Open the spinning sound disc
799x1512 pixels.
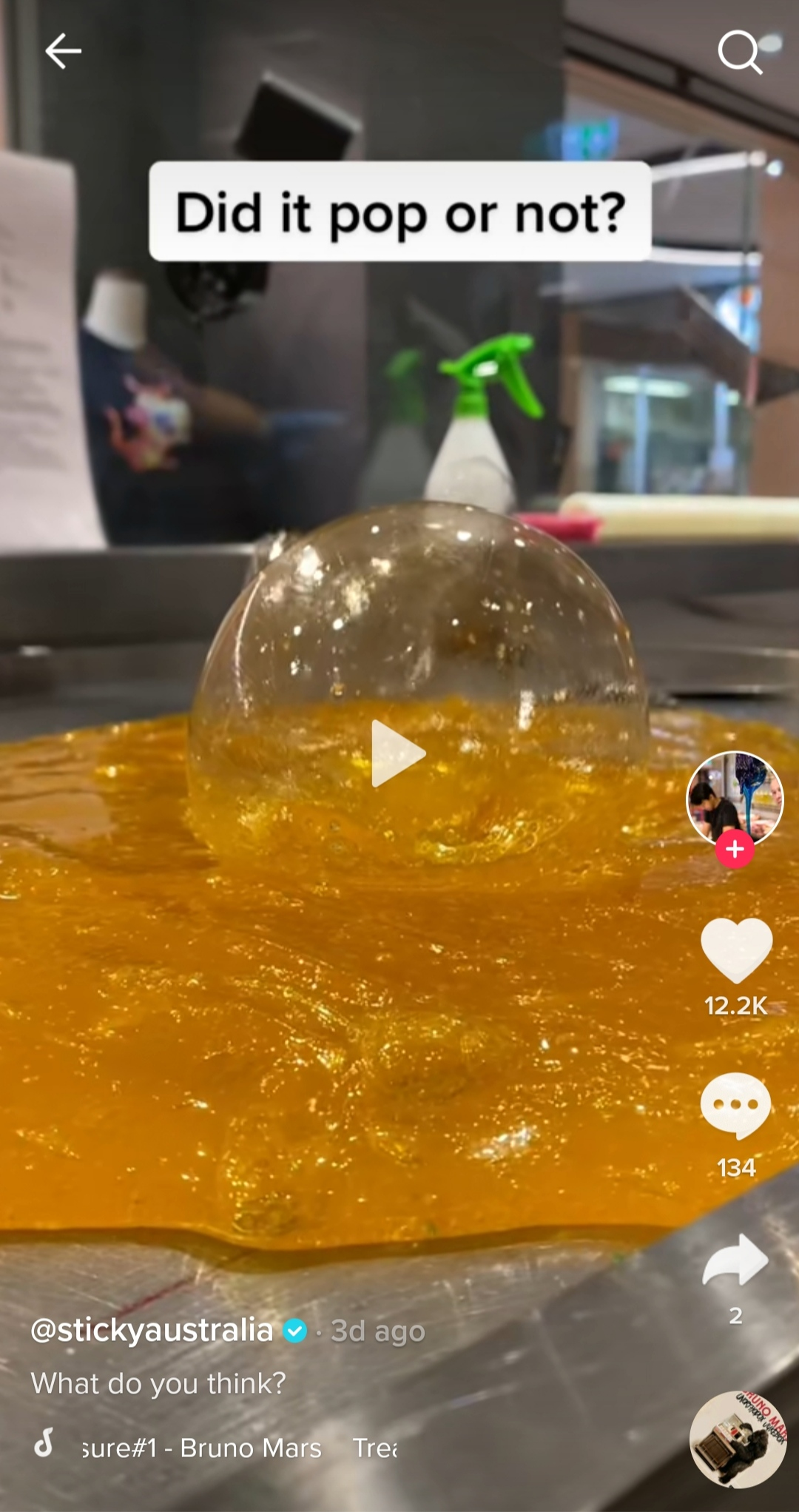click(x=738, y=1439)
